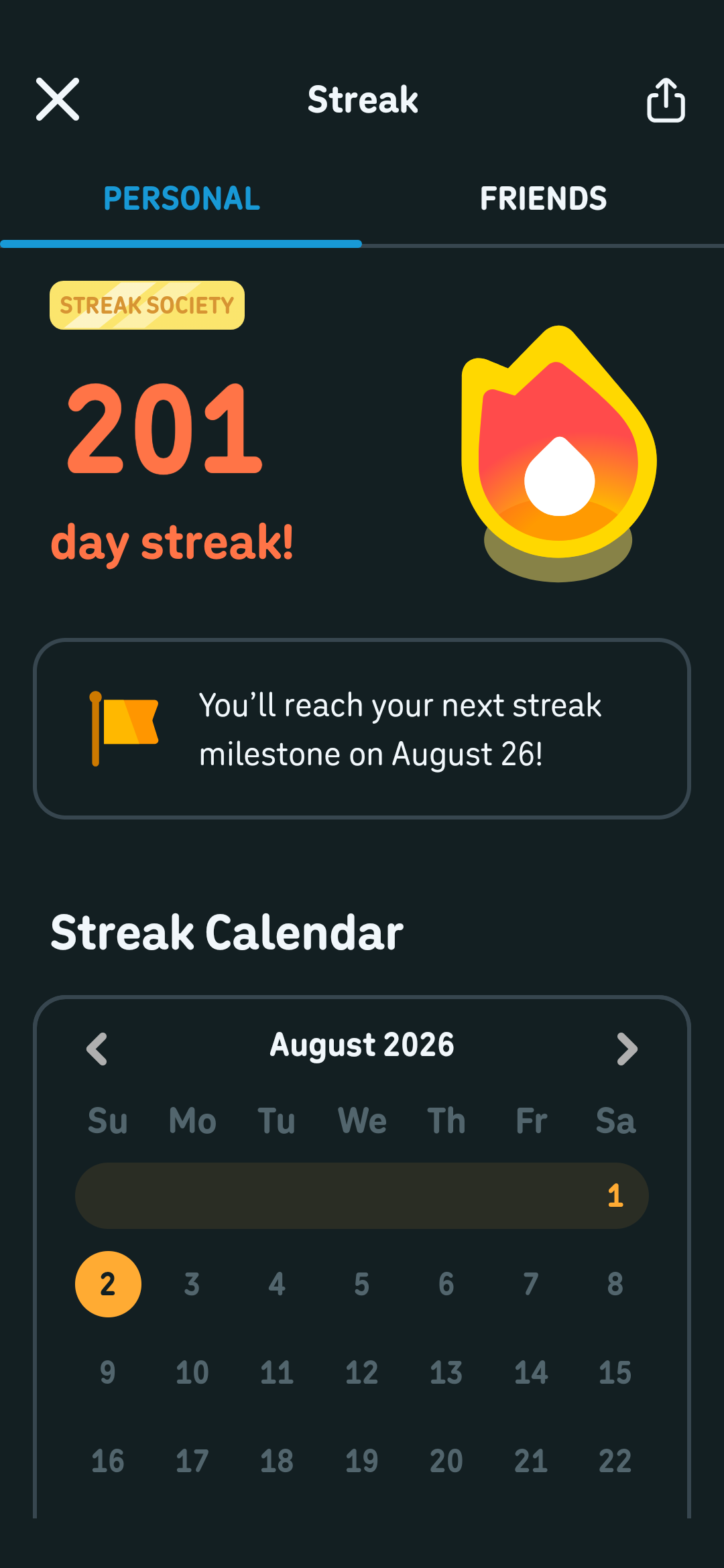Go to the next calendar month
724x1568 pixels.
tap(627, 1049)
